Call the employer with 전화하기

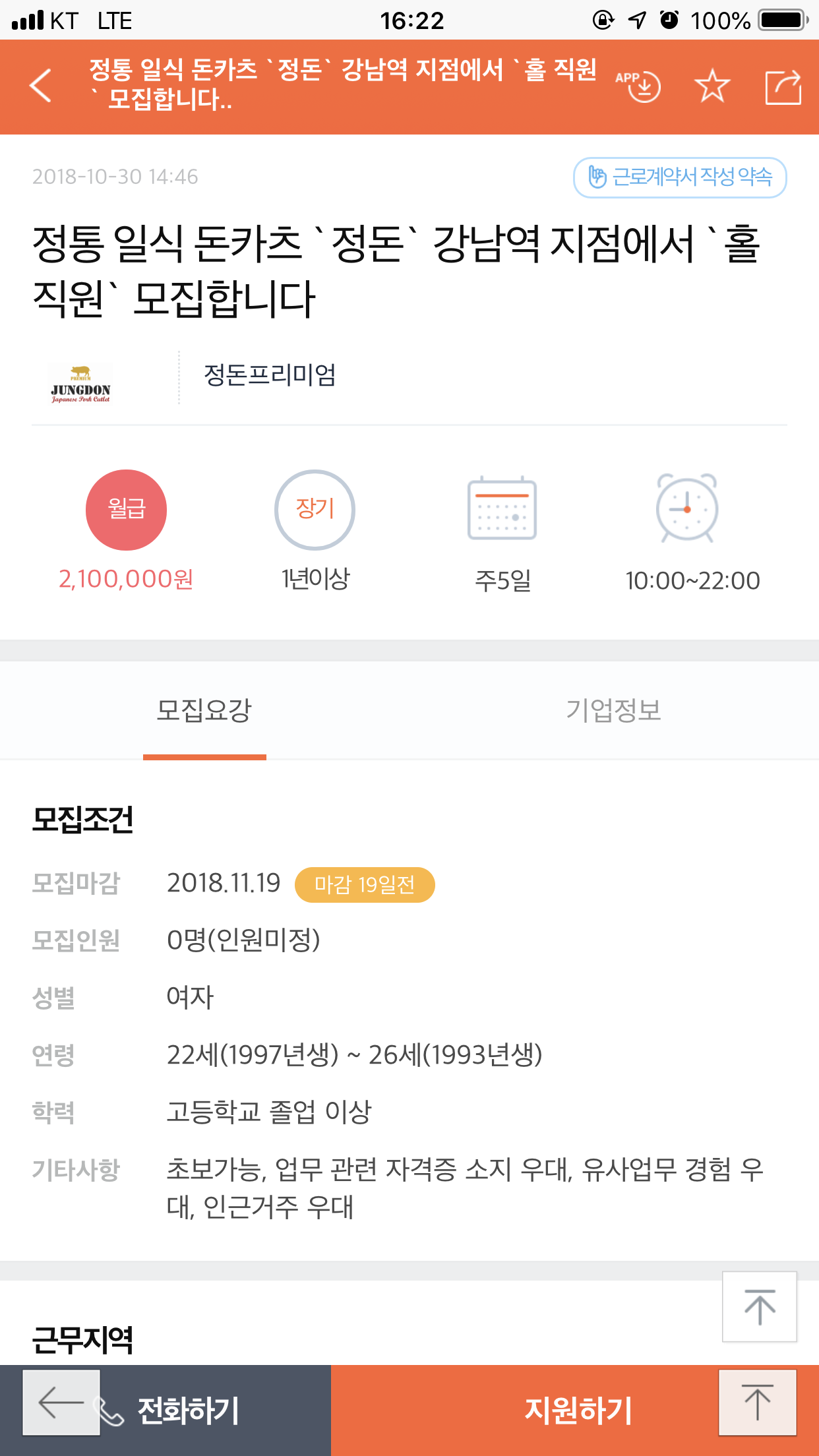click(166, 1410)
